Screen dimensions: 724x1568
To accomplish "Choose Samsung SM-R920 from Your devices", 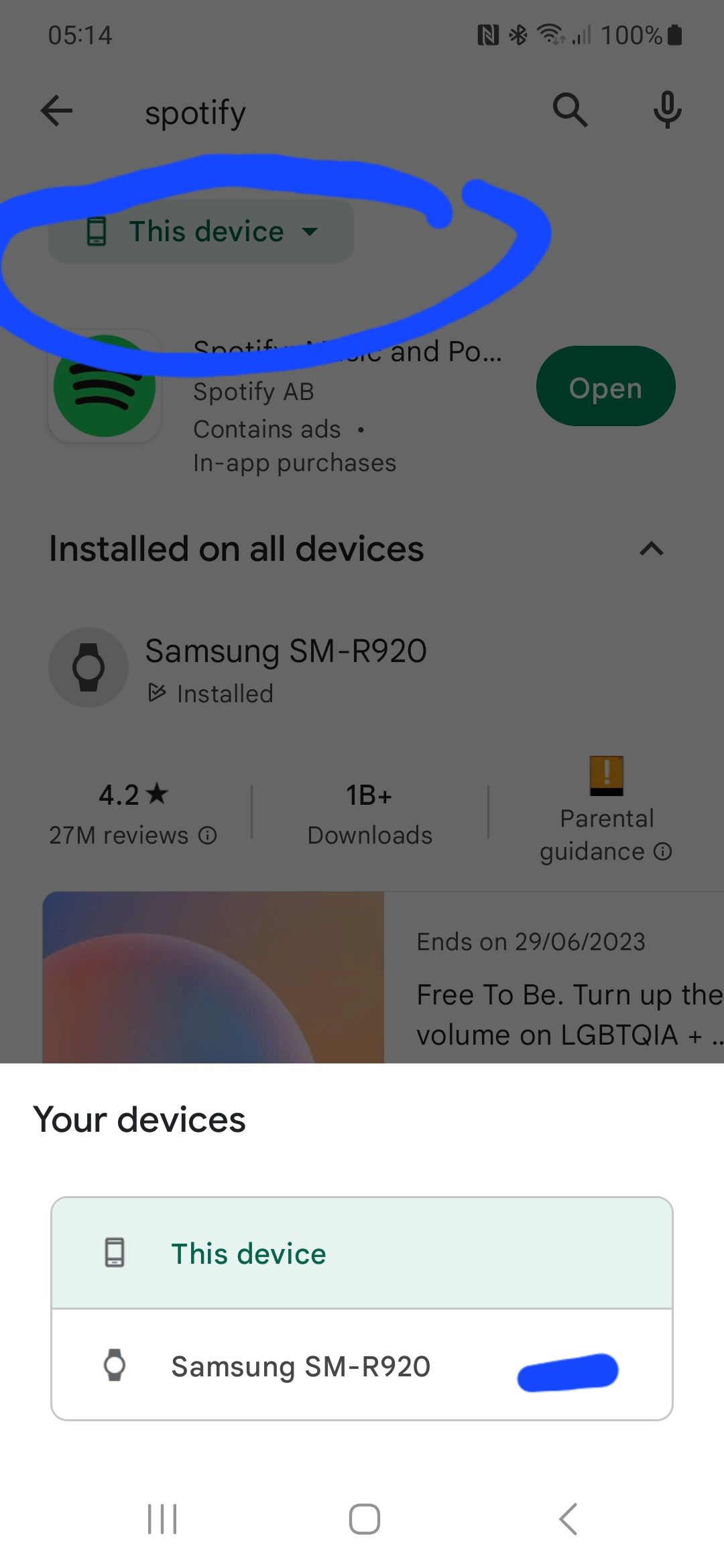I will coord(362,1365).
